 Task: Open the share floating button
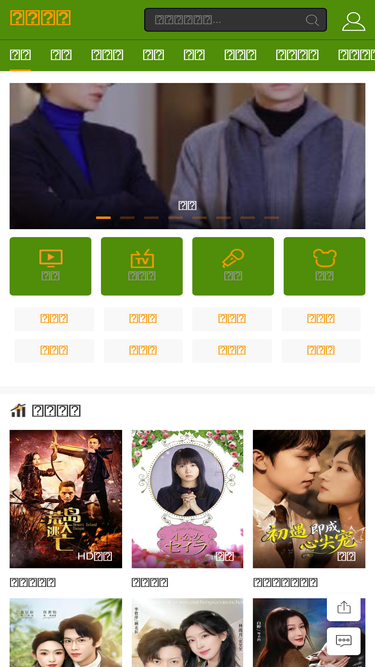(344, 607)
